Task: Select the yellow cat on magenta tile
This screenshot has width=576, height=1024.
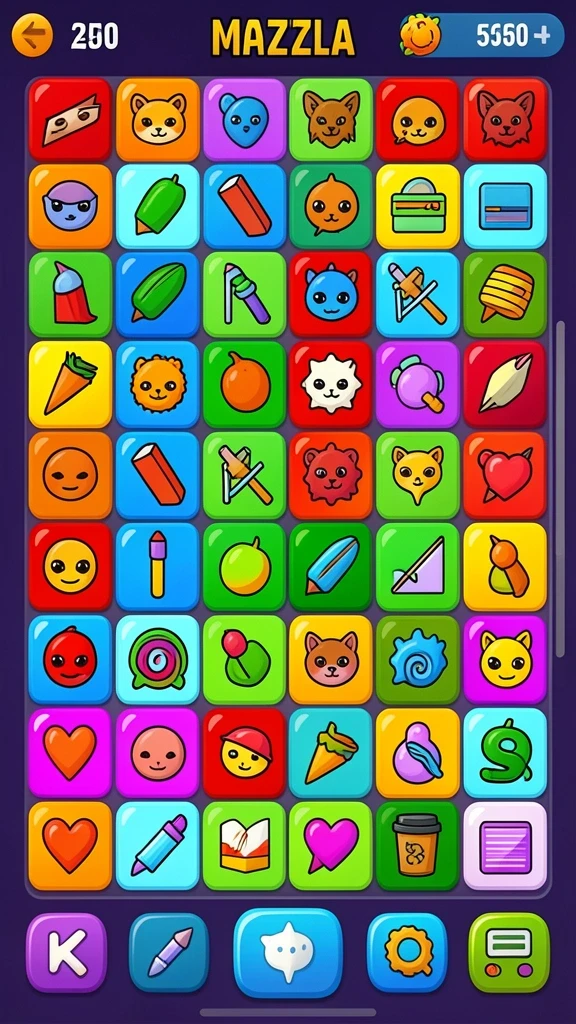Action: 505,660
